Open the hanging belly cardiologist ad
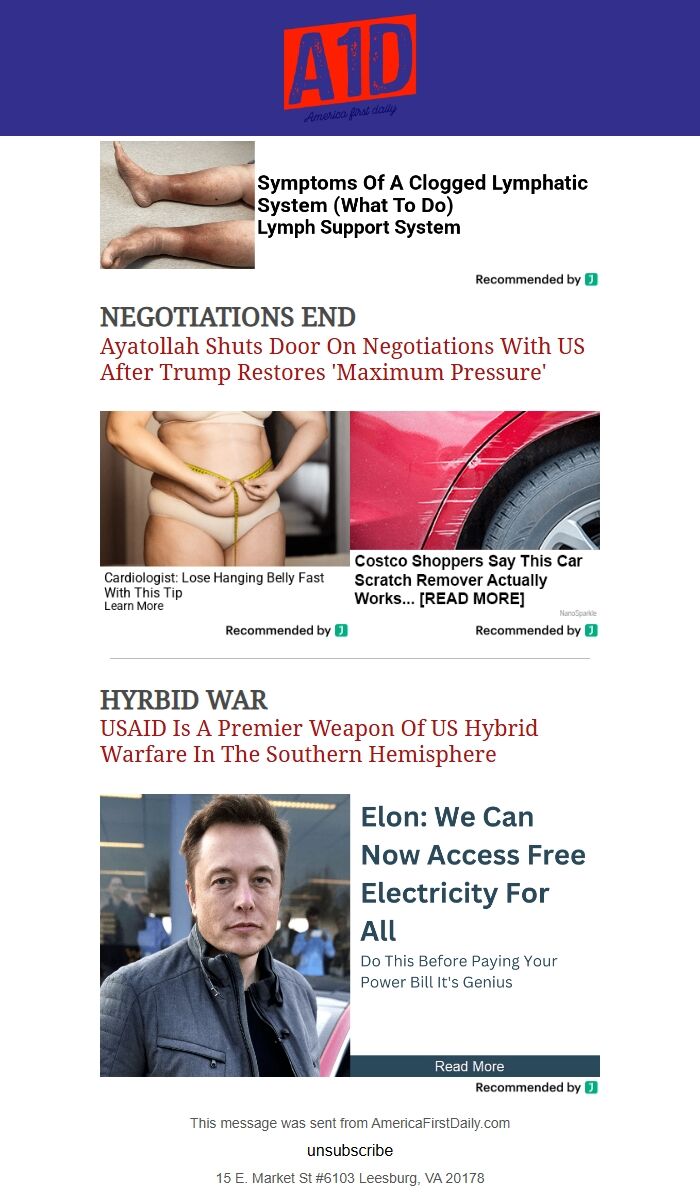 click(214, 585)
